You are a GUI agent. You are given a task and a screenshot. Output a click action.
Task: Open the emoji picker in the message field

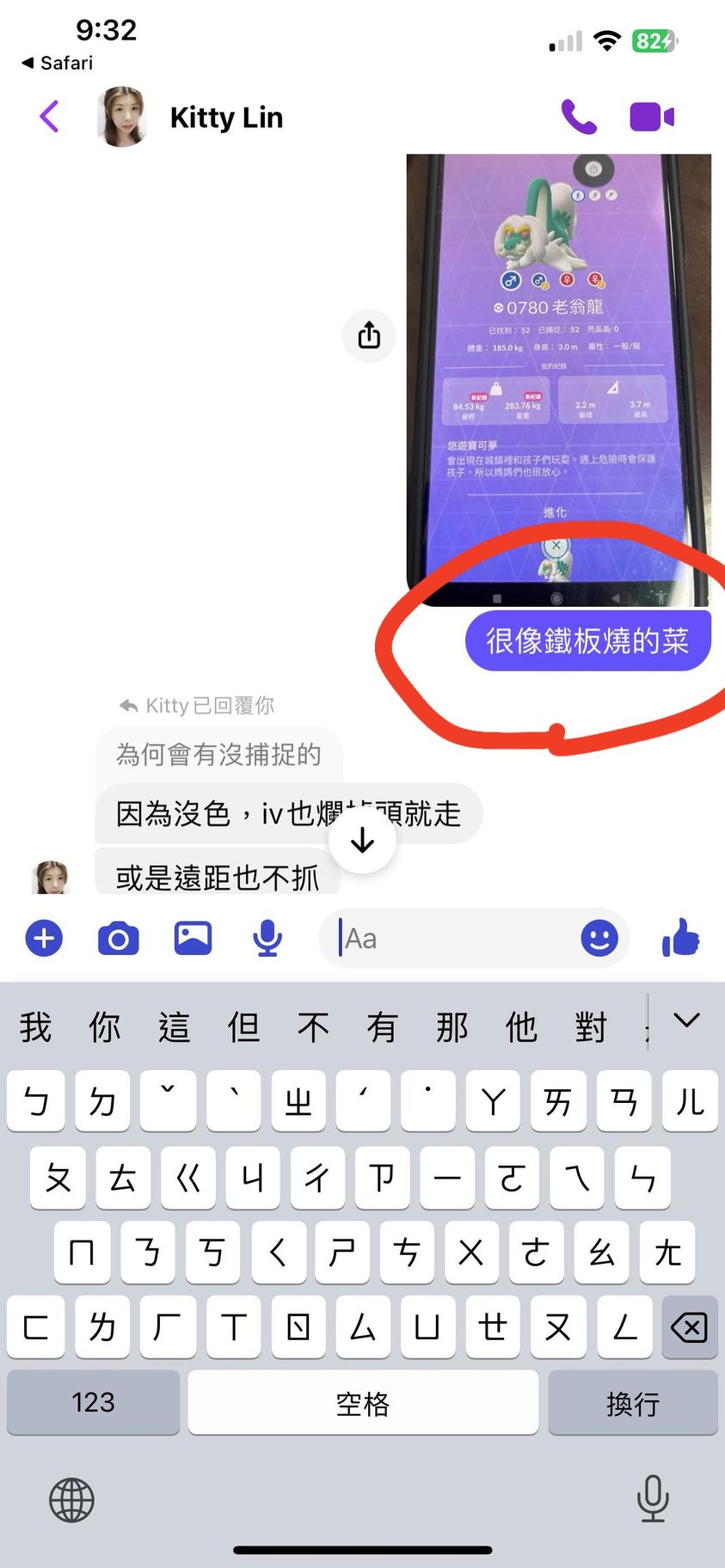(x=599, y=938)
